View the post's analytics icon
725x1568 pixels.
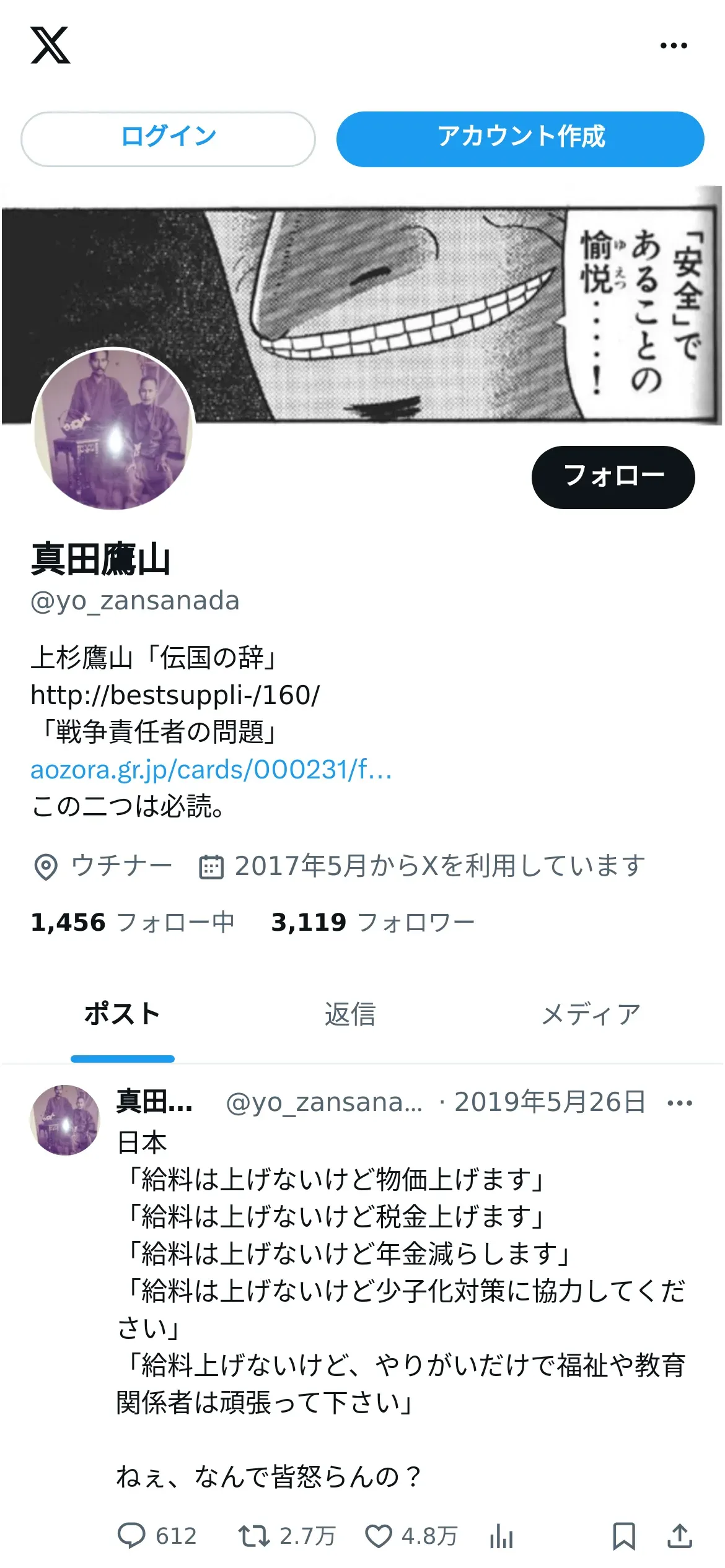pos(501,1536)
